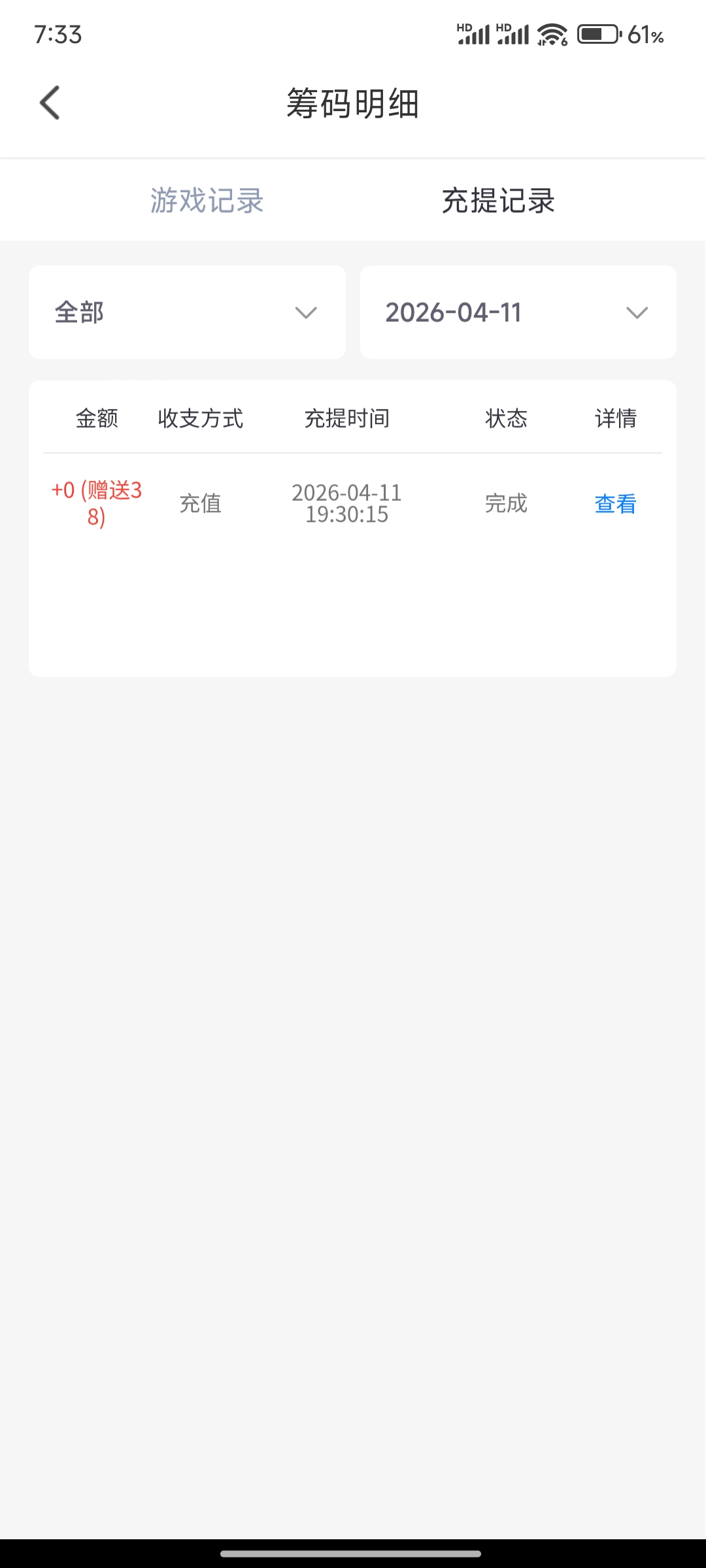Tap the 完成 status of the record

pyautogui.click(x=505, y=504)
